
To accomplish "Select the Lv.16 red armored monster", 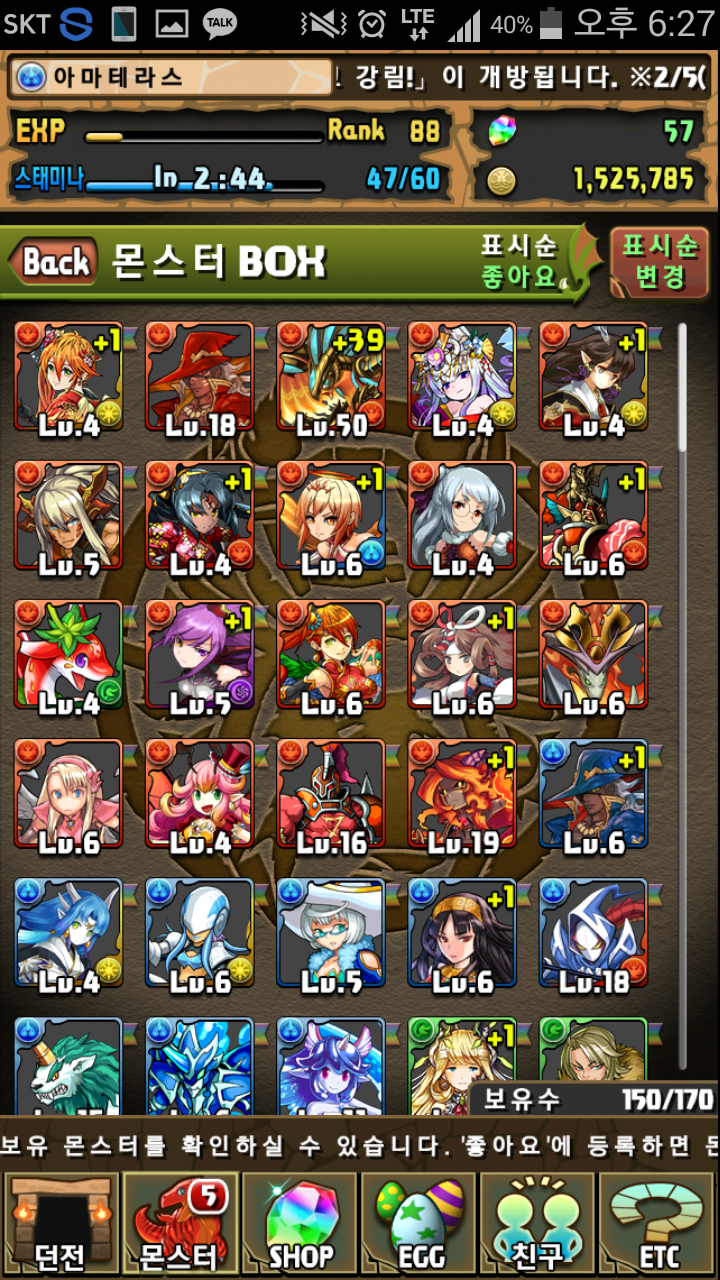I will [x=331, y=797].
